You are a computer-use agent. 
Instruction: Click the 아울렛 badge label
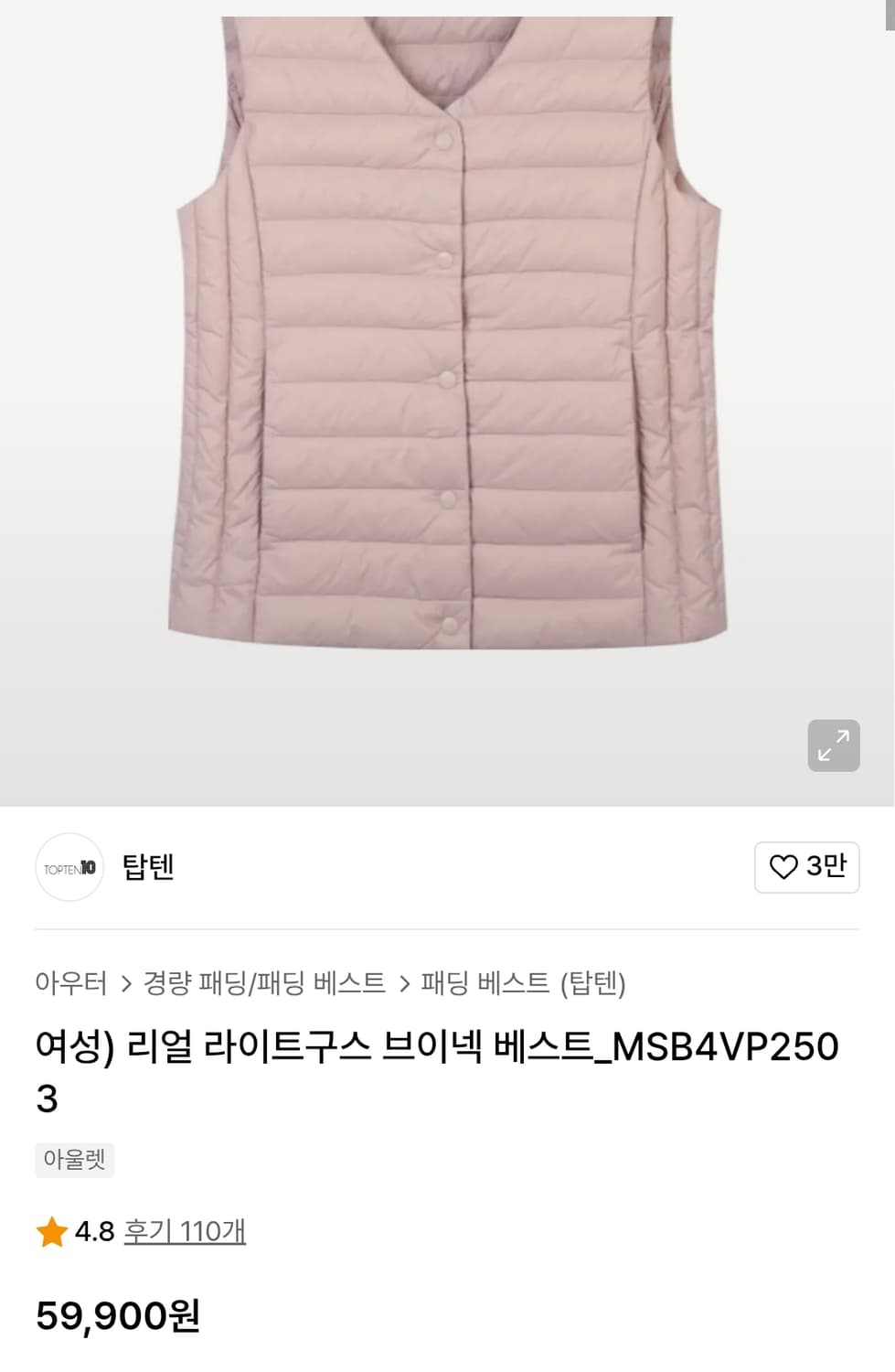(74, 1160)
